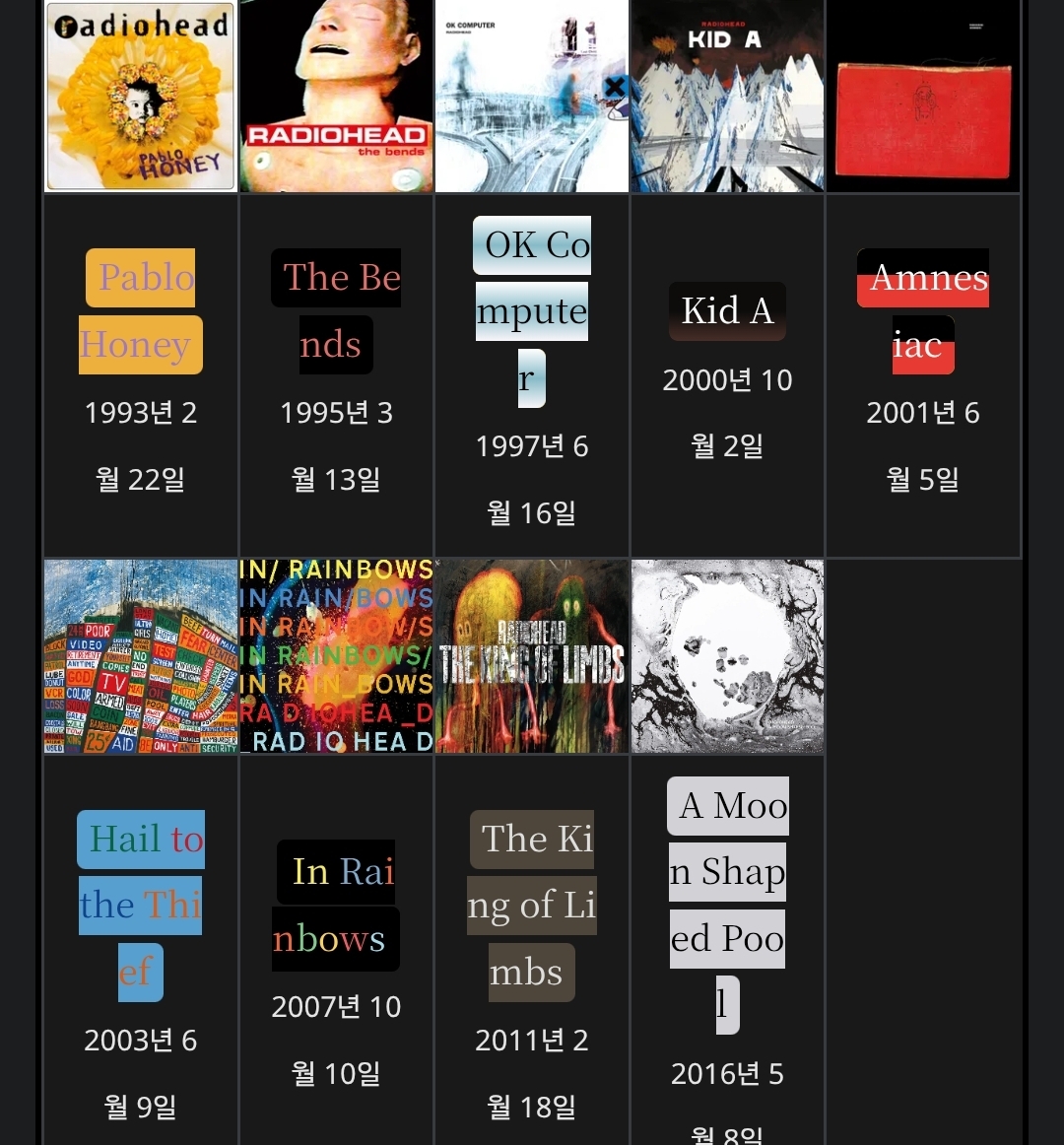View The Bends cover image
Viewport: 1064px width, 1145px height.
[336, 96]
